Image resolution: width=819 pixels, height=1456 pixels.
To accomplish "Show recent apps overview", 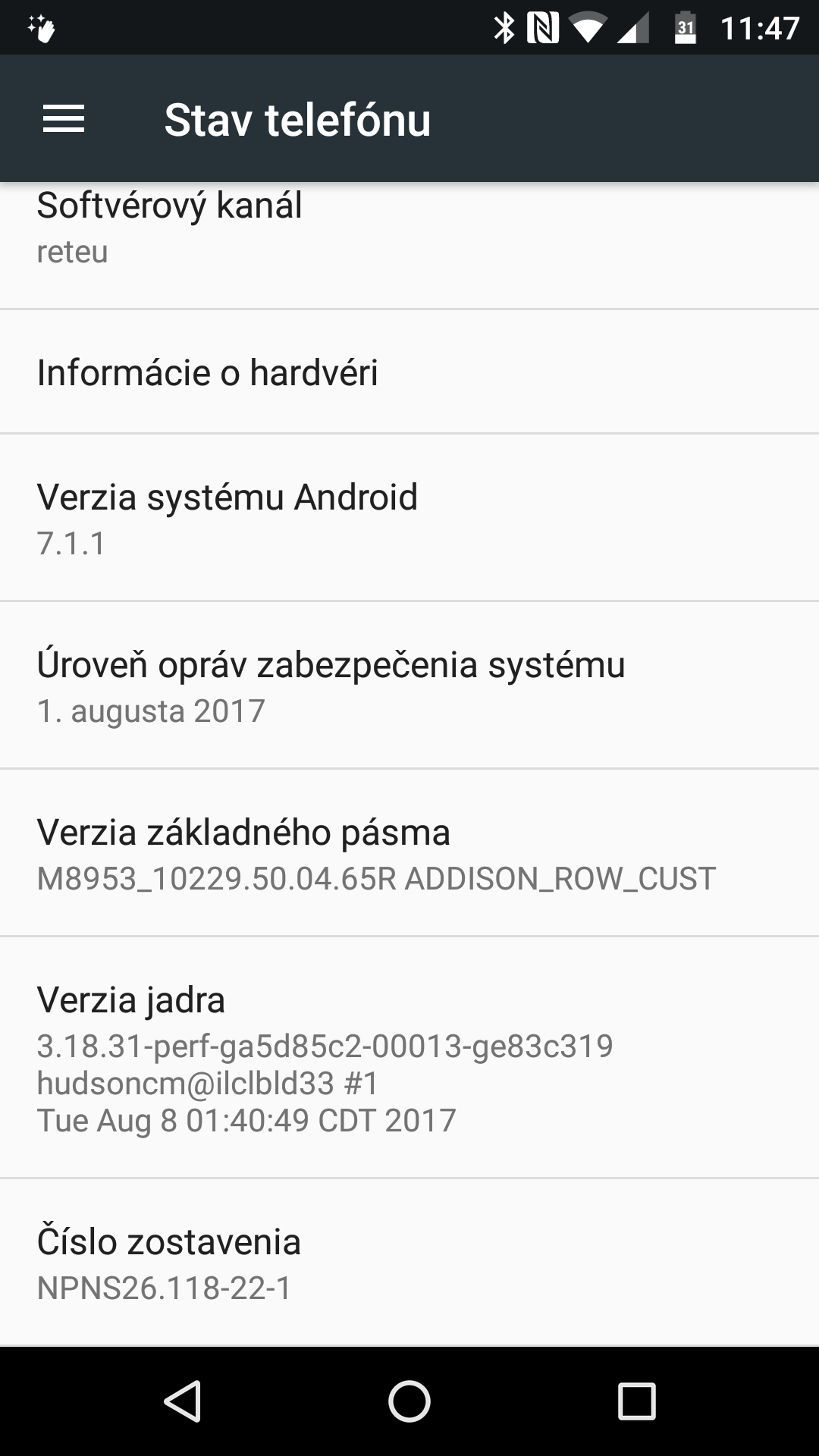I will pos(636,1400).
